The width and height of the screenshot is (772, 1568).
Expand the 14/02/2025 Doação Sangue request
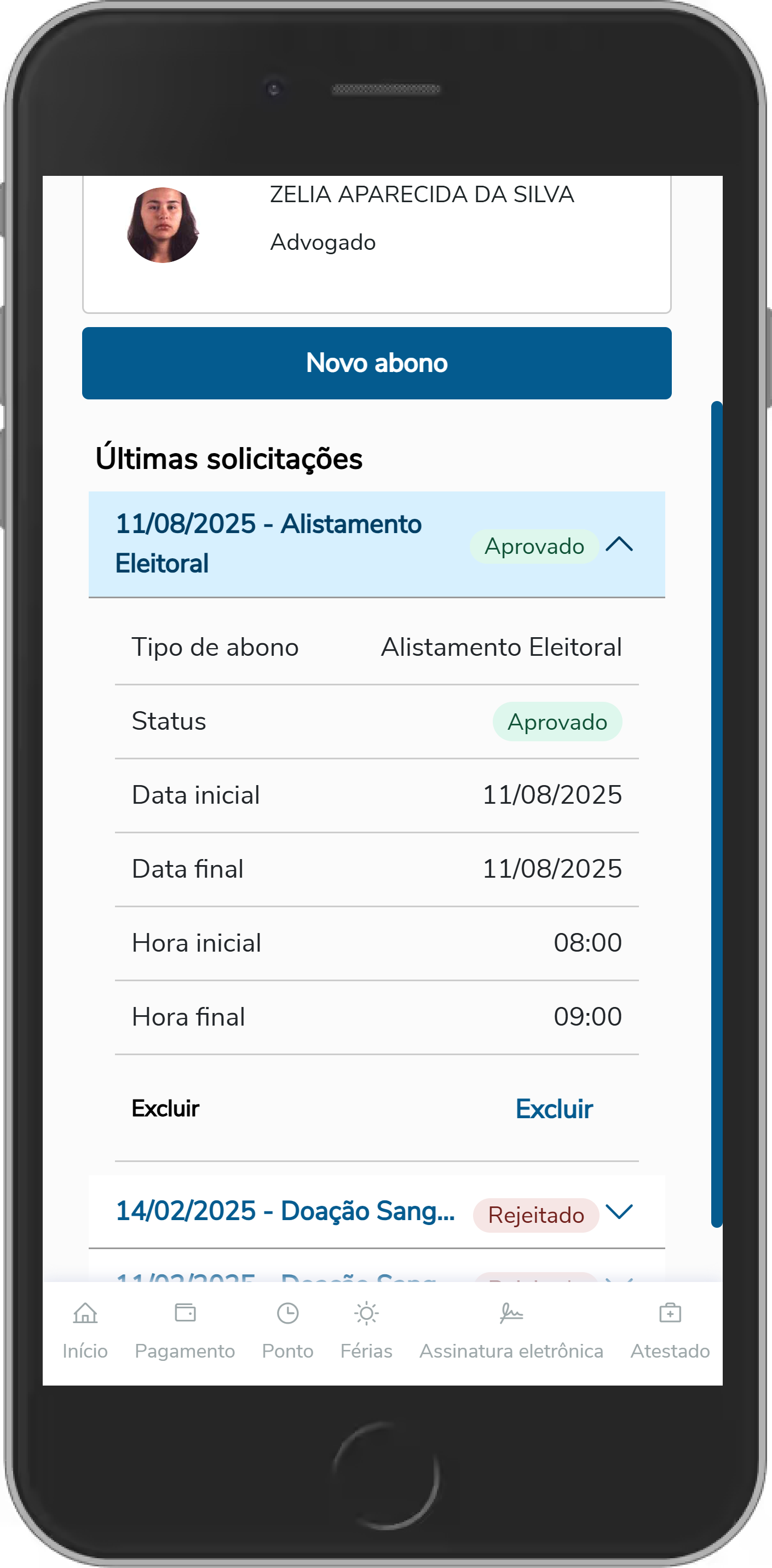coord(619,1211)
